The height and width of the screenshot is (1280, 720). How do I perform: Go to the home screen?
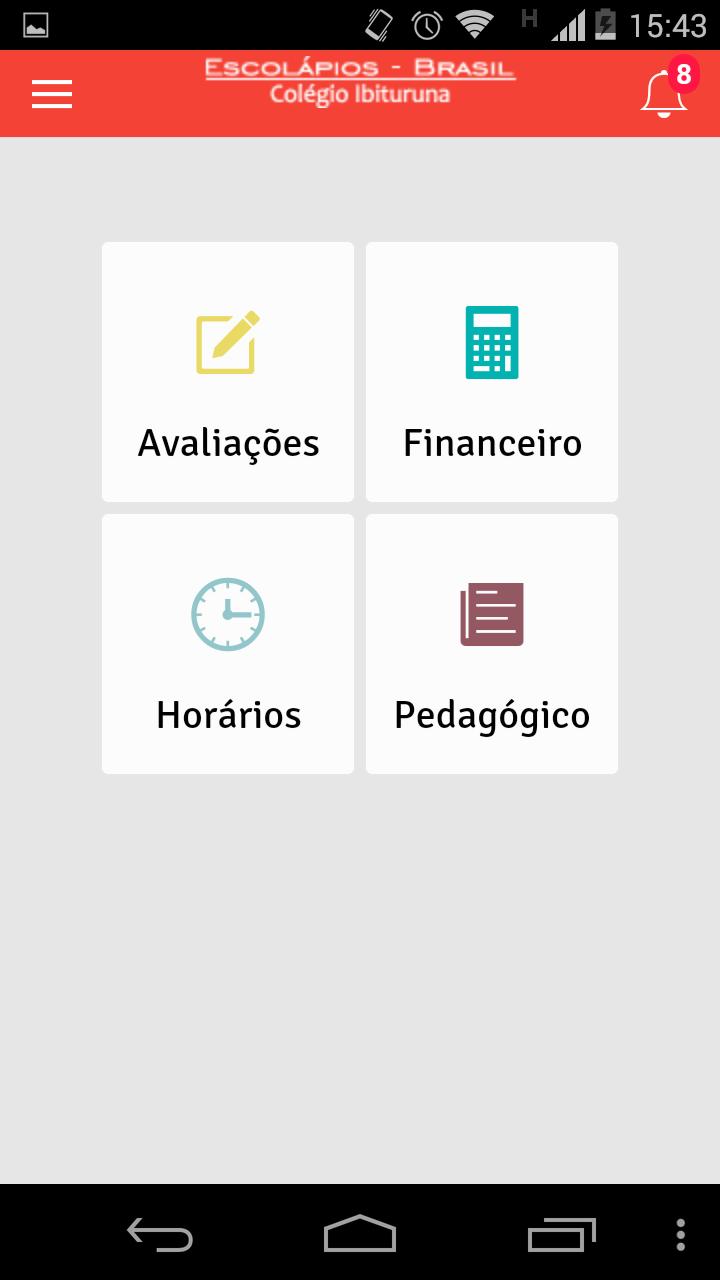(x=360, y=1234)
